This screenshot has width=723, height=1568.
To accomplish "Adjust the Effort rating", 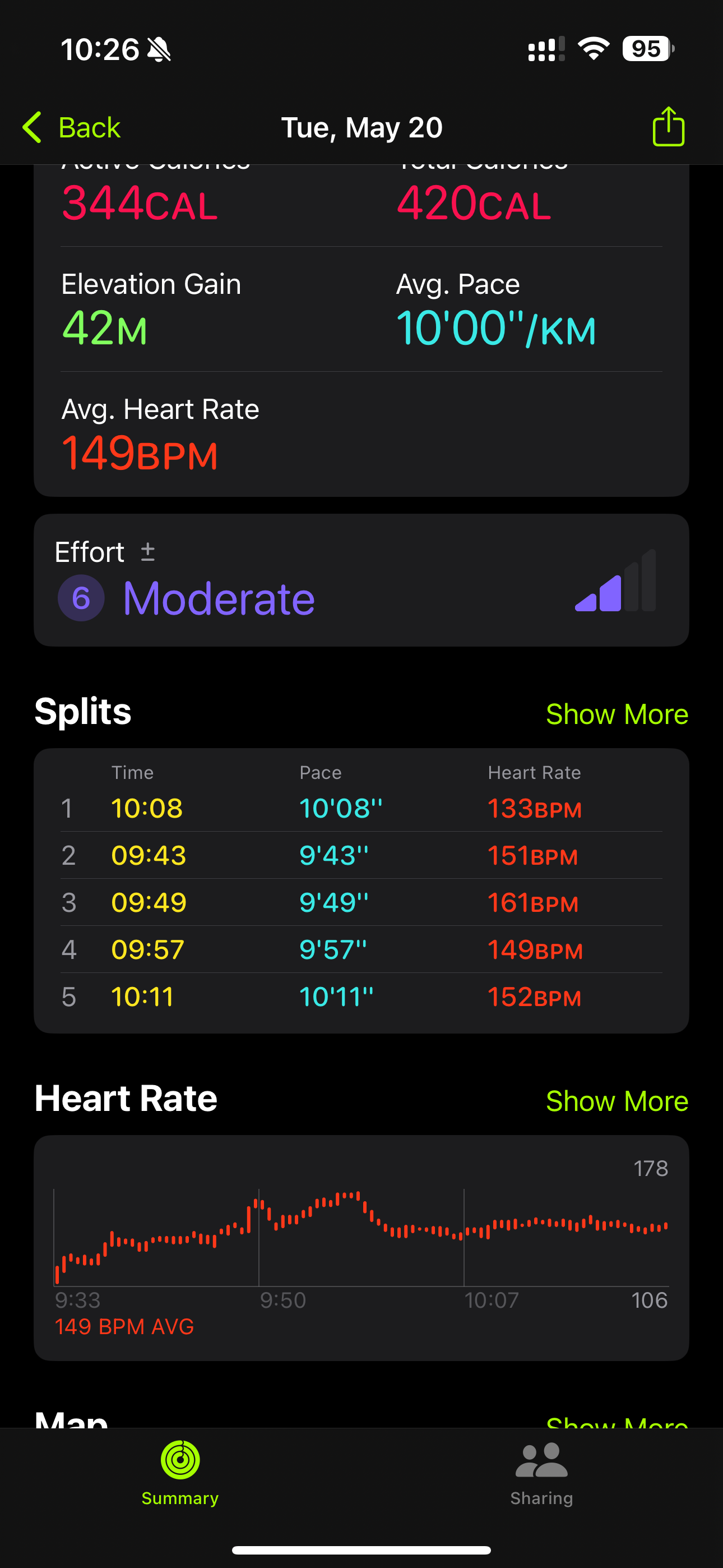I will tap(148, 552).
